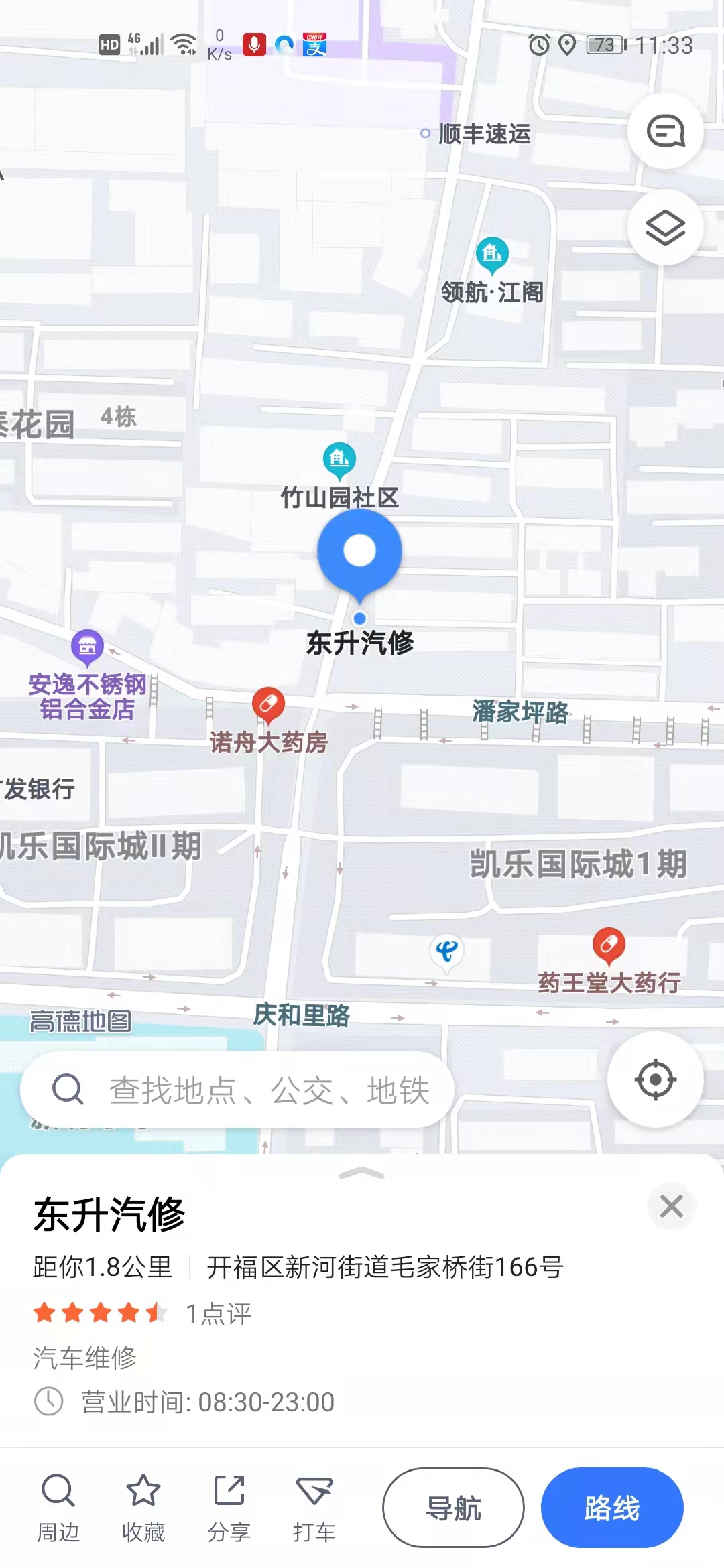724x1568 pixels.
Task: Open the message feedback icon
Action: [665, 131]
